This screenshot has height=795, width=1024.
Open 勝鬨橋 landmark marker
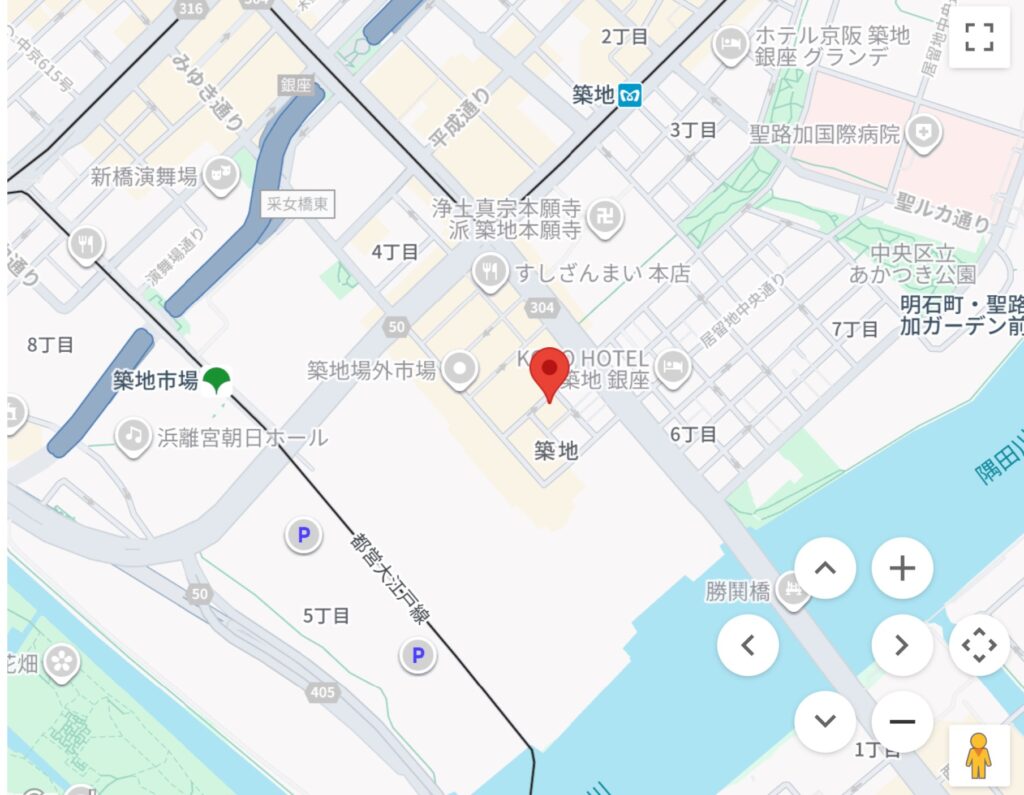[x=794, y=590]
